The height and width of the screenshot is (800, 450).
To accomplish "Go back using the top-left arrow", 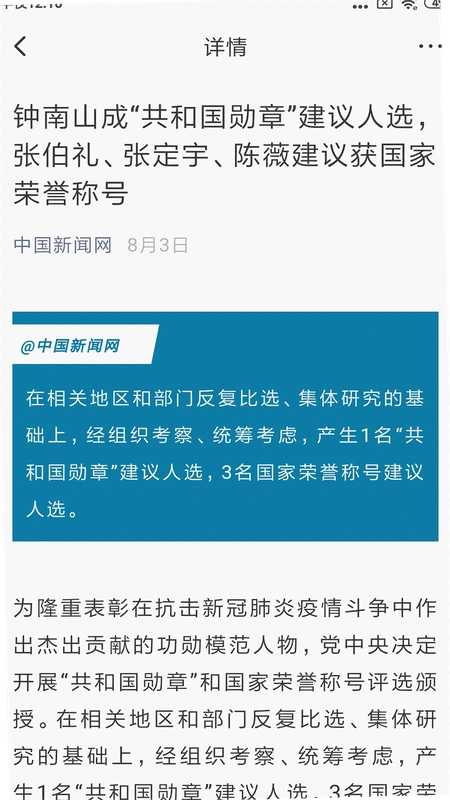I will click(20, 46).
